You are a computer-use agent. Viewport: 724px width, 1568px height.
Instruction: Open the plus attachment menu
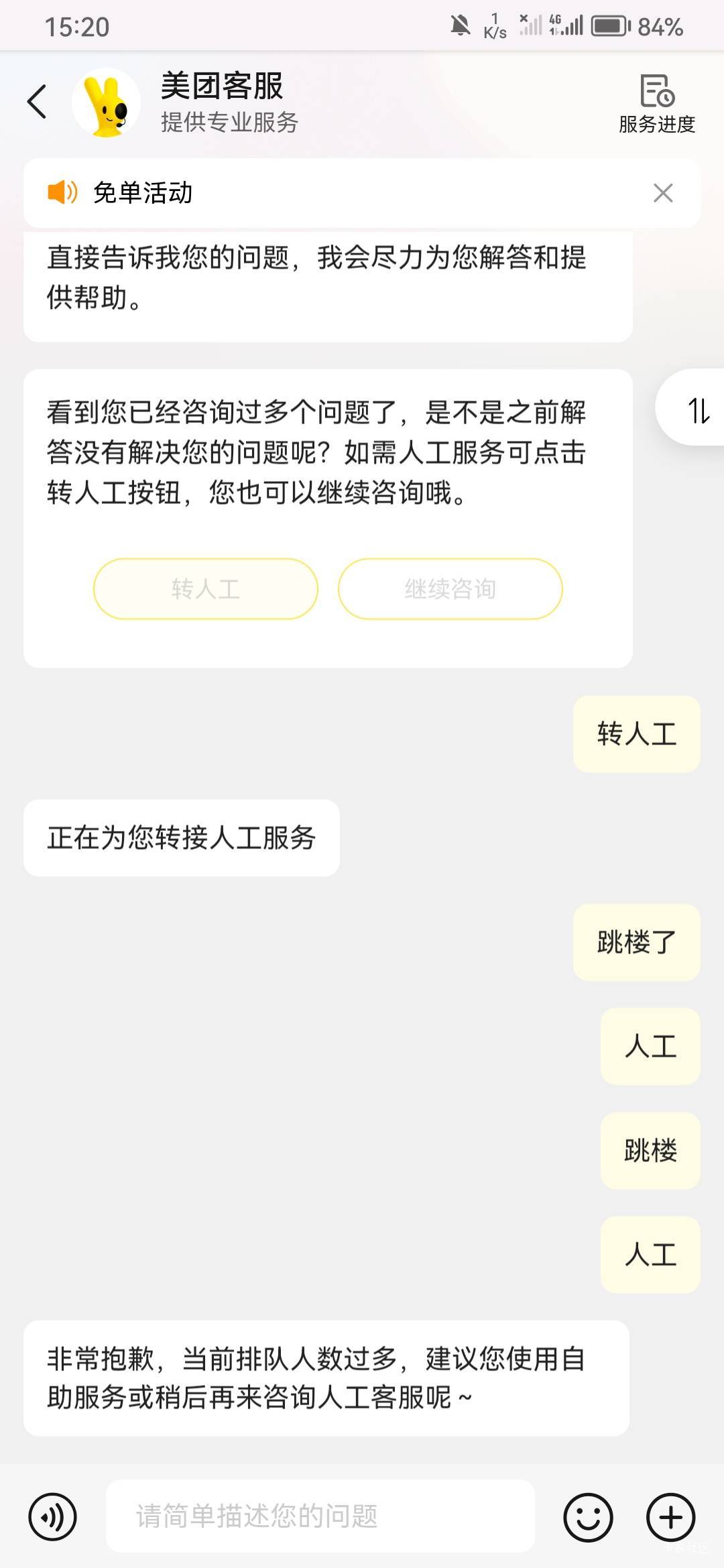(670, 1516)
